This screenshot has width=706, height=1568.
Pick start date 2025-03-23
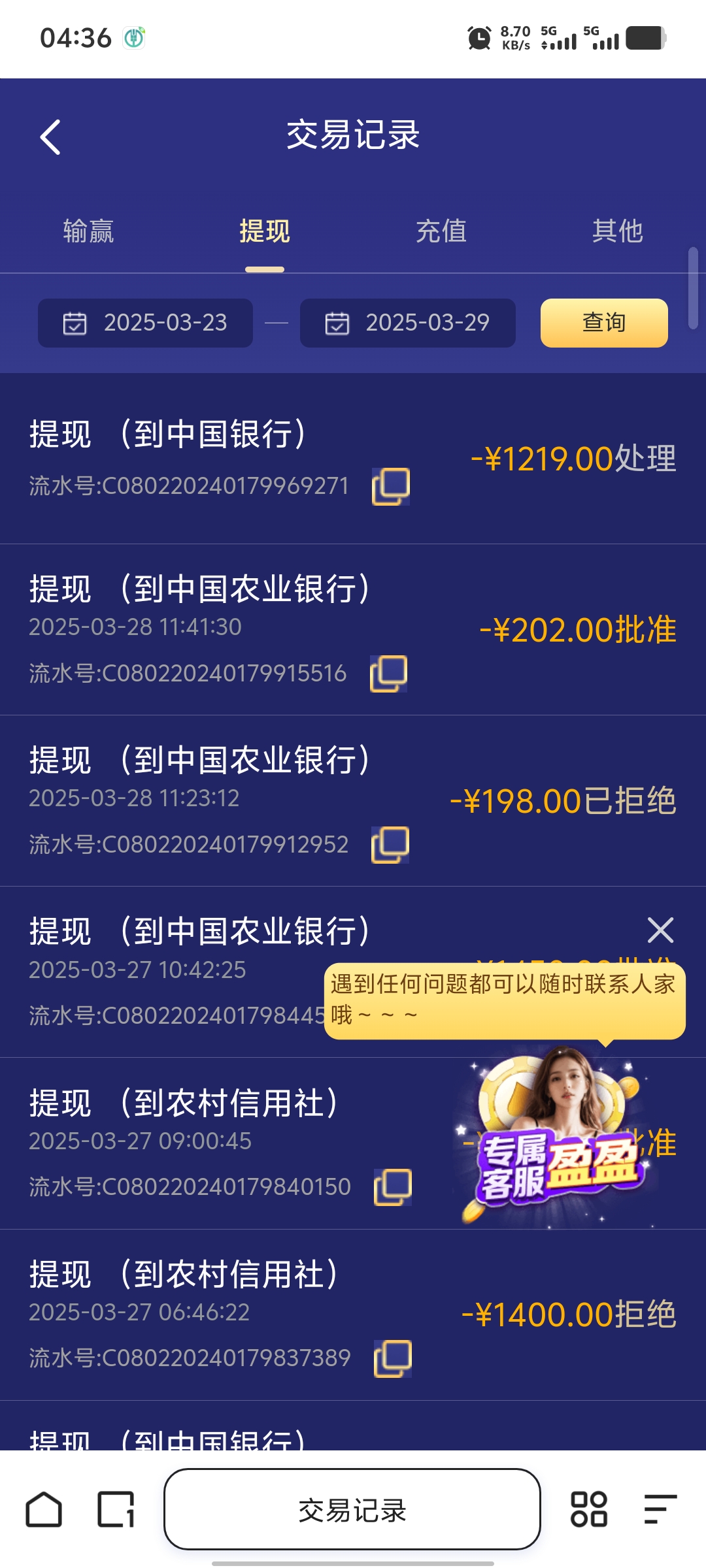145,323
